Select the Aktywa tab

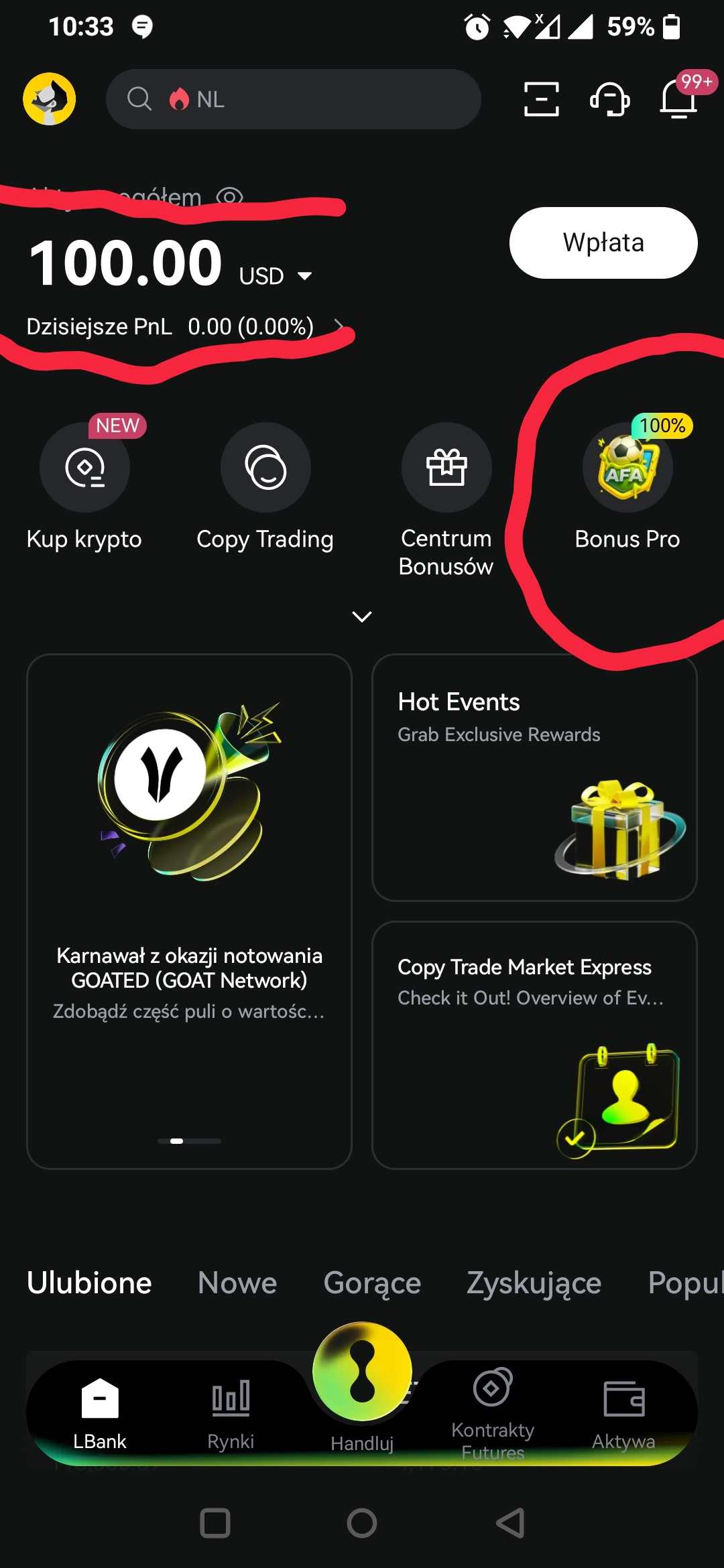coord(623,1411)
